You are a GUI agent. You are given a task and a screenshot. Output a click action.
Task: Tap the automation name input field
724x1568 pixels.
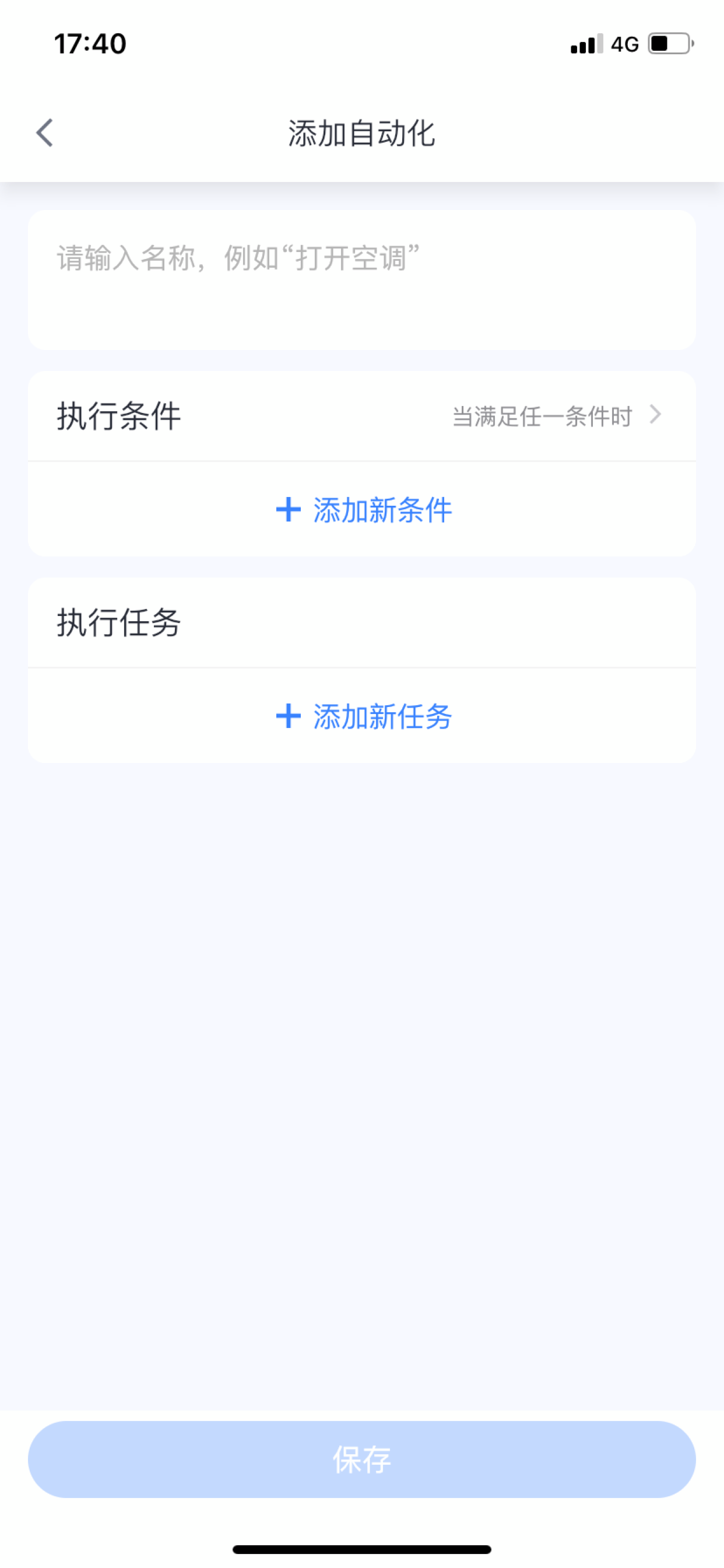(x=362, y=280)
